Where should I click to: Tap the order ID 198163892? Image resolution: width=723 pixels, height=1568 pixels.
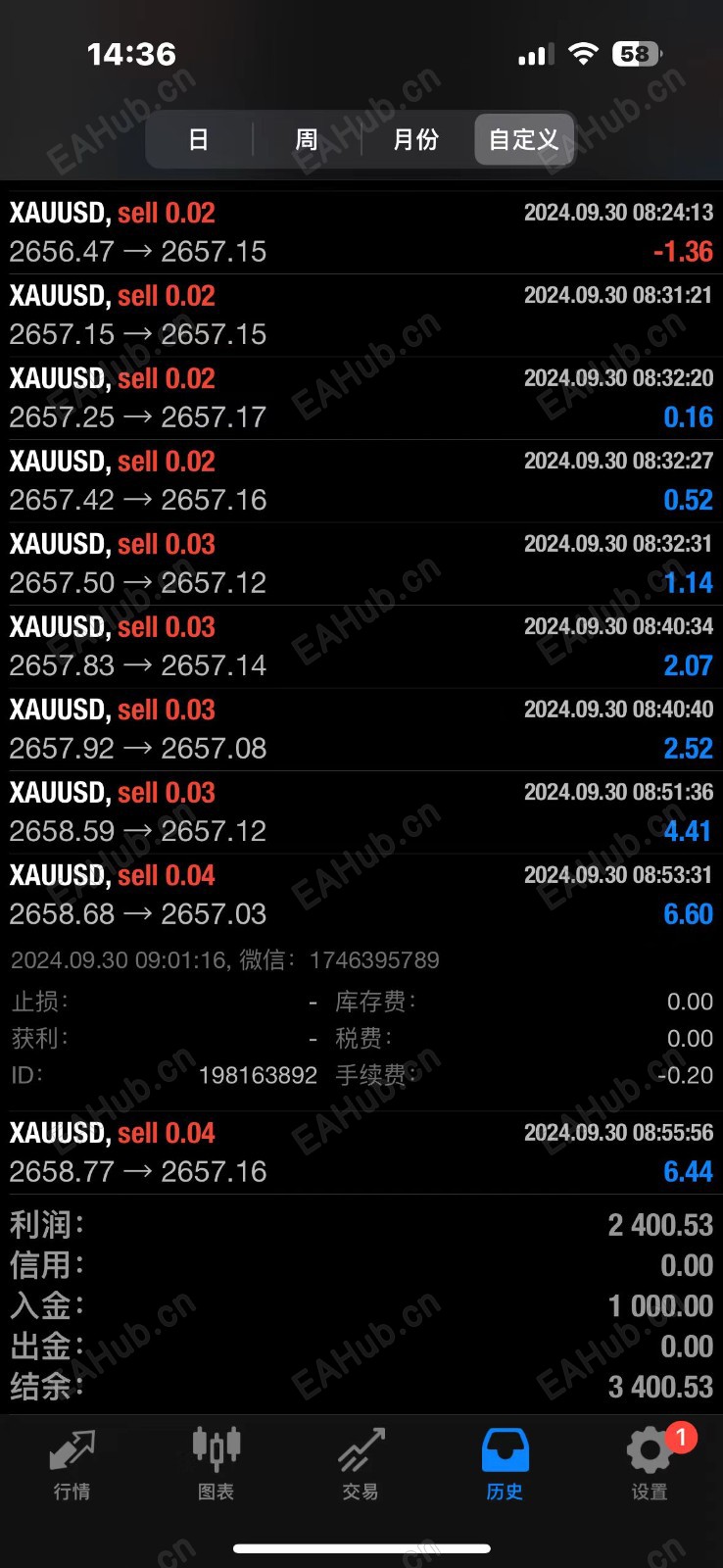coord(258,1075)
